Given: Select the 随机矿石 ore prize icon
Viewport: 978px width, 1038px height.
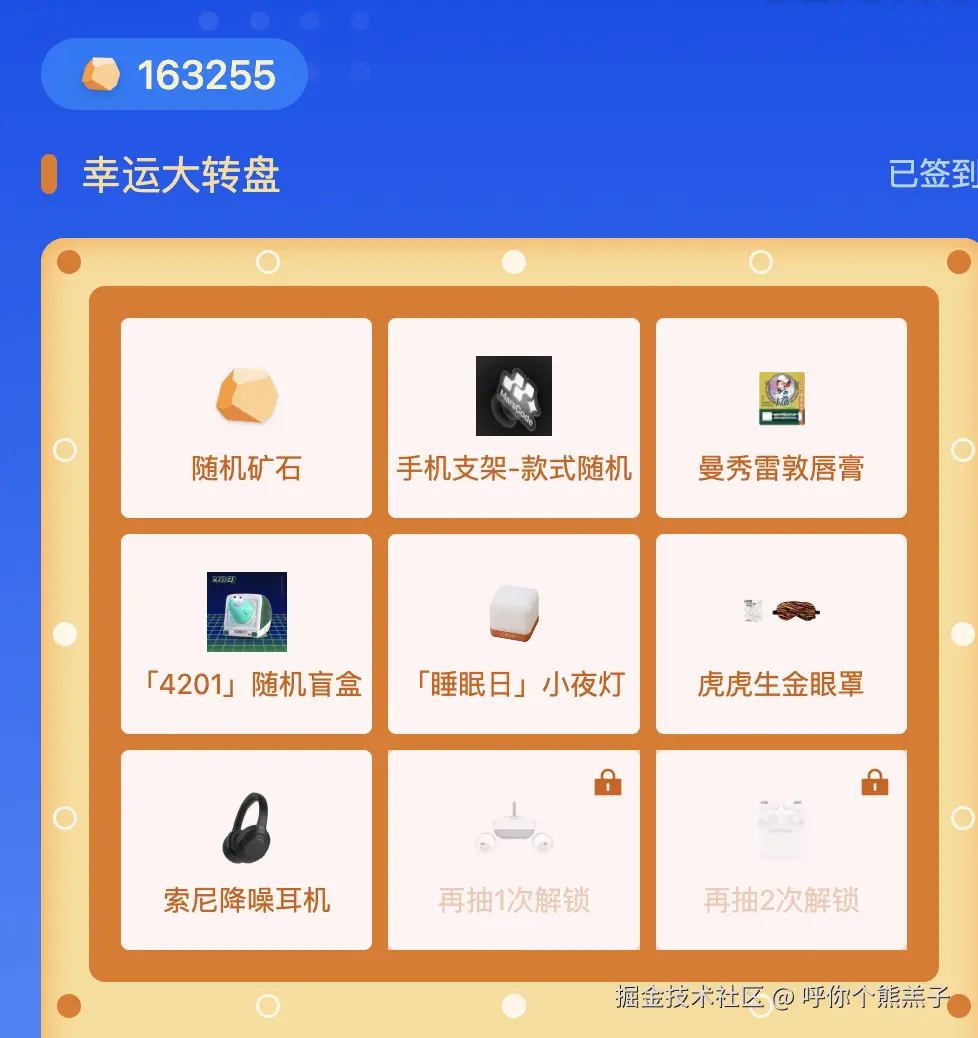Looking at the screenshot, I should tap(246, 397).
